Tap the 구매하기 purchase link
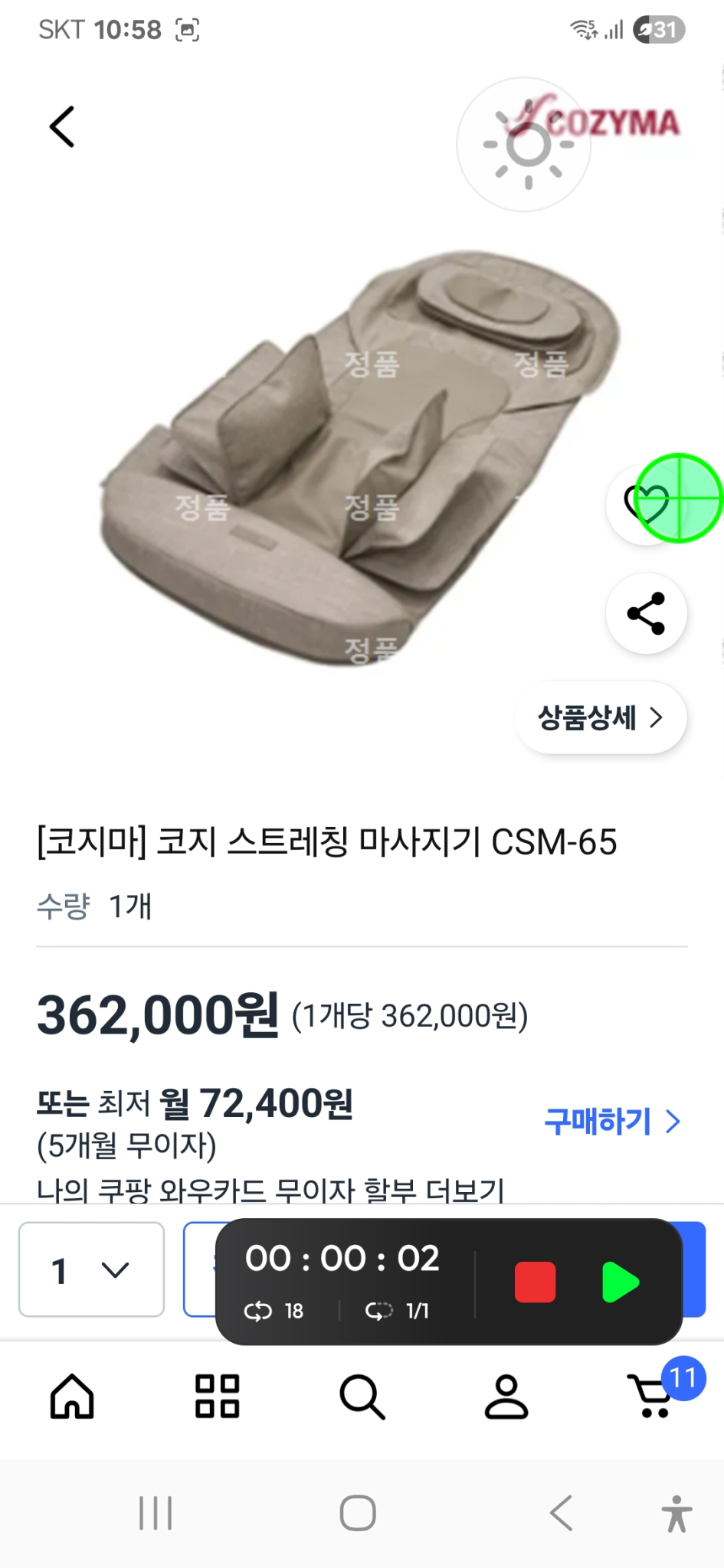This screenshot has height=1568, width=724. point(598,1122)
